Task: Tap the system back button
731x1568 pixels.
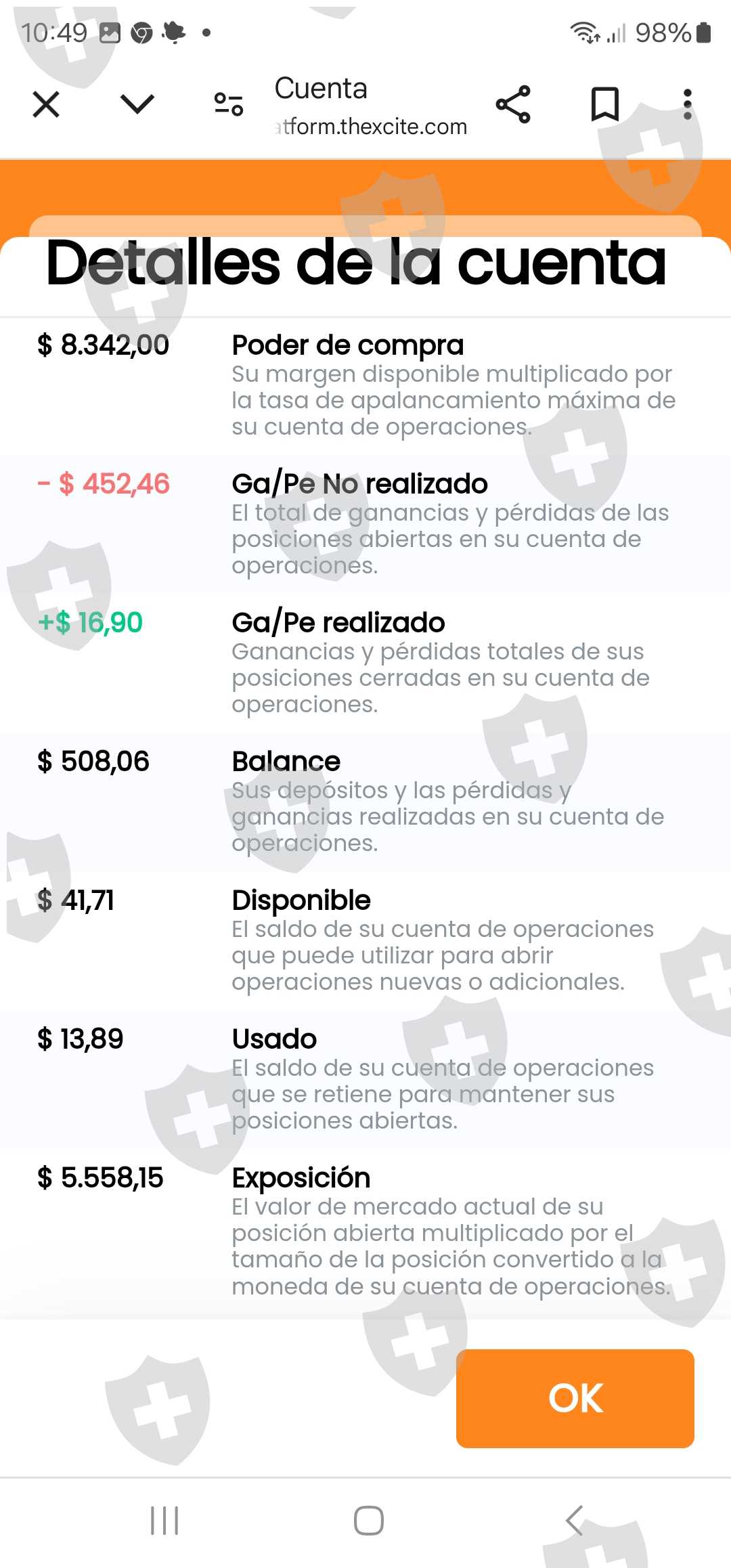Action: [574, 1521]
